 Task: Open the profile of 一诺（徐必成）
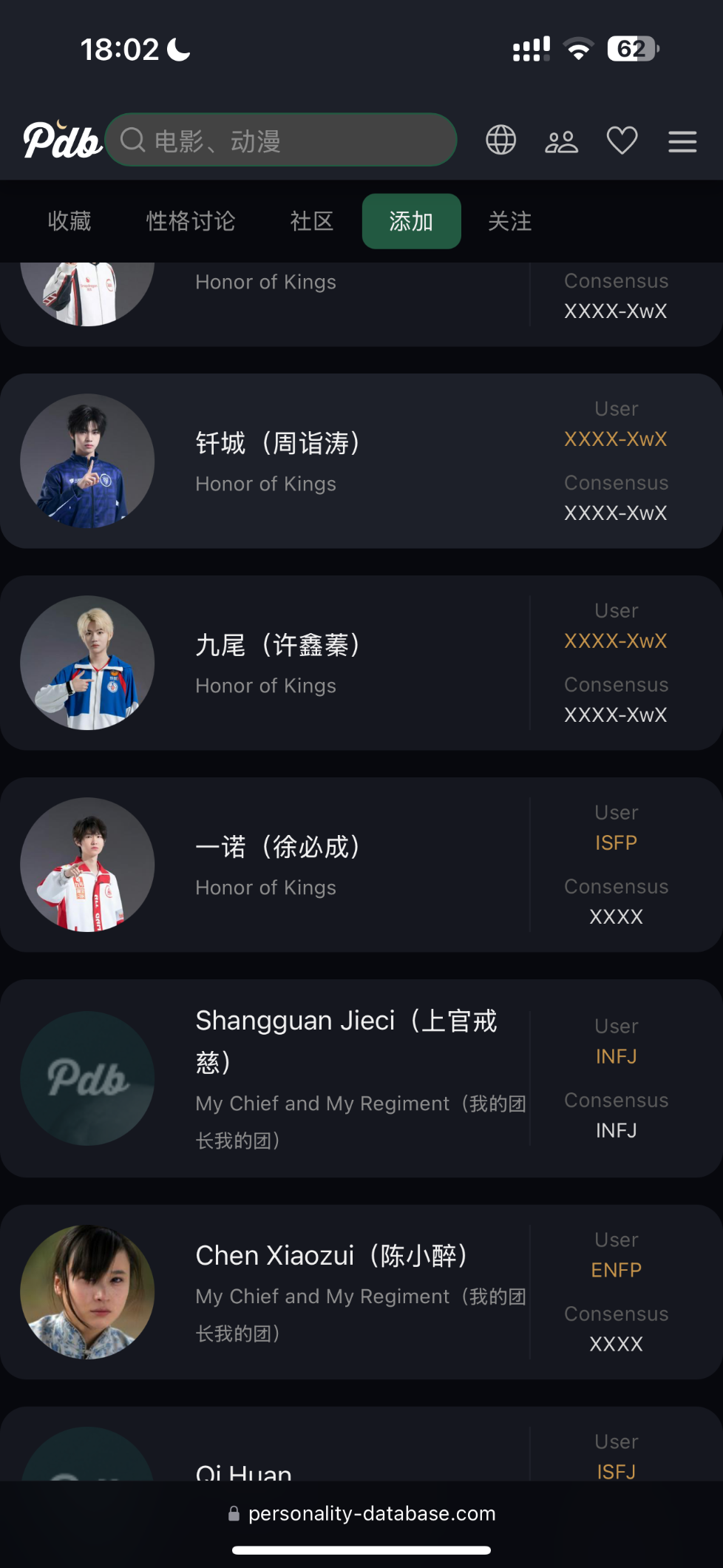coord(277,848)
